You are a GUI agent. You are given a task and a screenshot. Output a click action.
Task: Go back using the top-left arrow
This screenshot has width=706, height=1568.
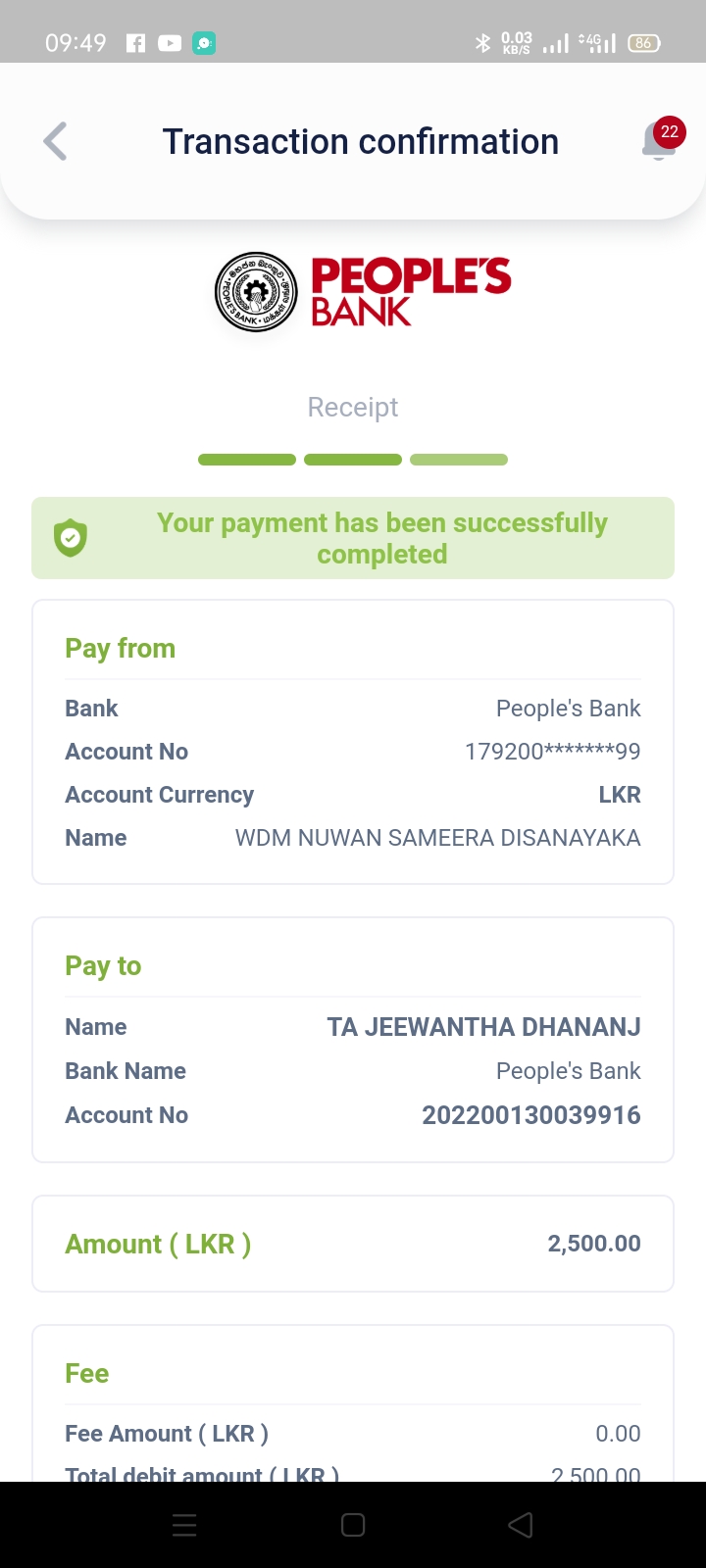(56, 141)
